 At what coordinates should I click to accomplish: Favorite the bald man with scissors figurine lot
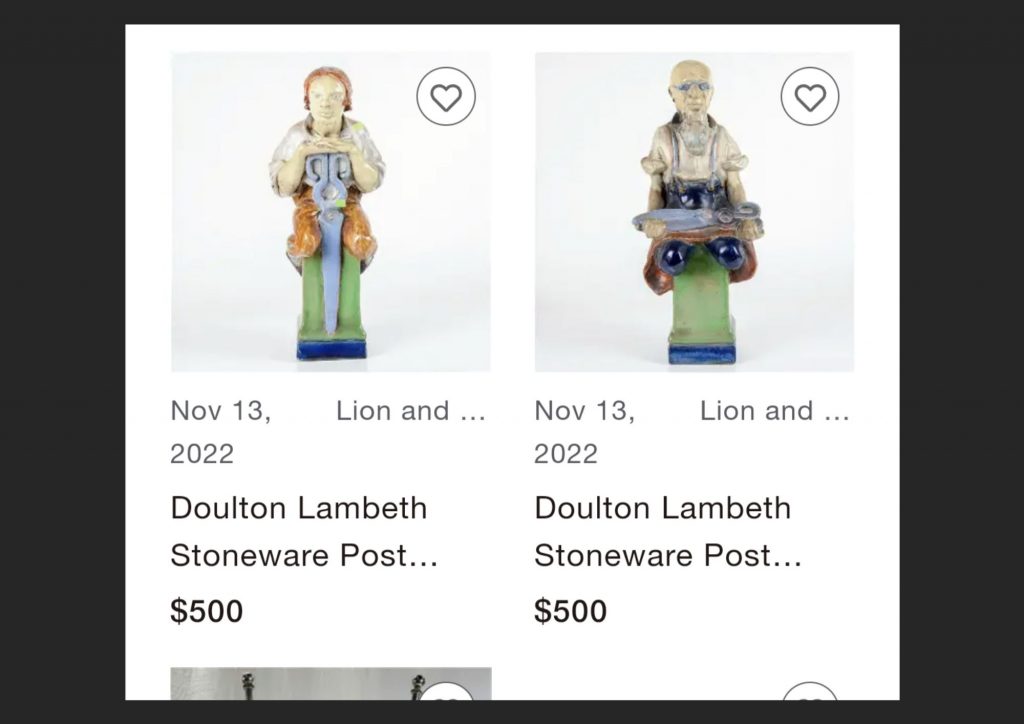point(809,97)
